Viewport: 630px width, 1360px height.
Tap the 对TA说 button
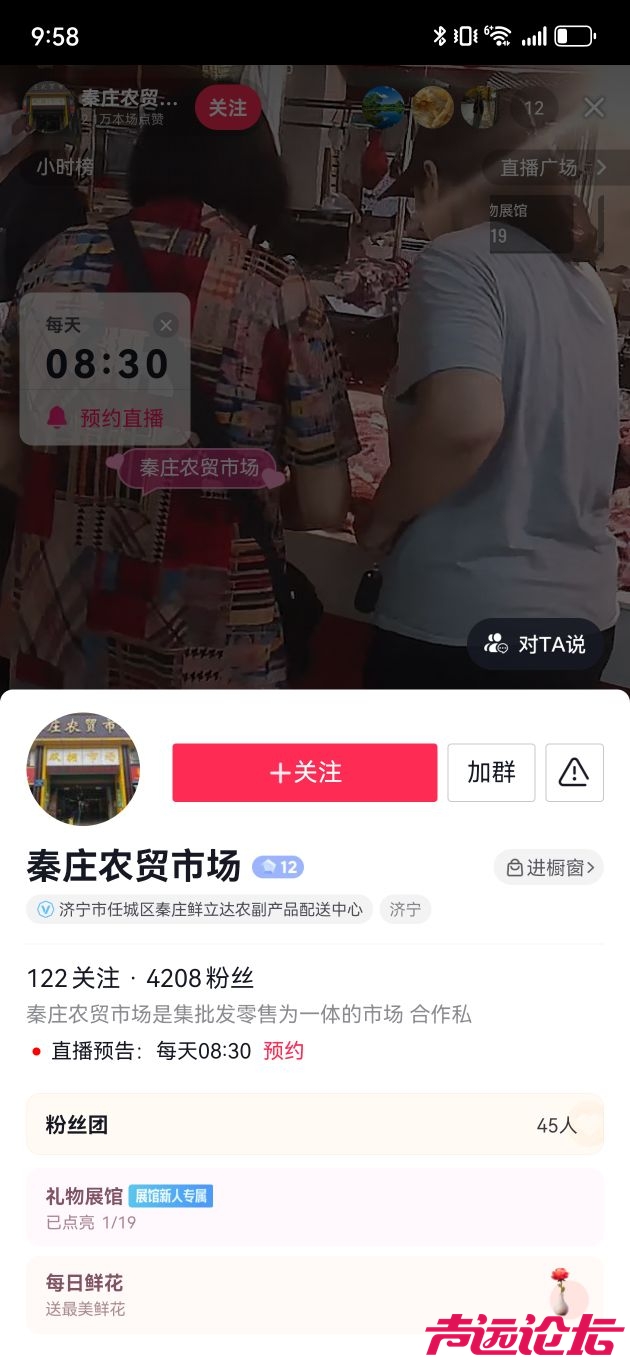pyautogui.click(x=535, y=644)
